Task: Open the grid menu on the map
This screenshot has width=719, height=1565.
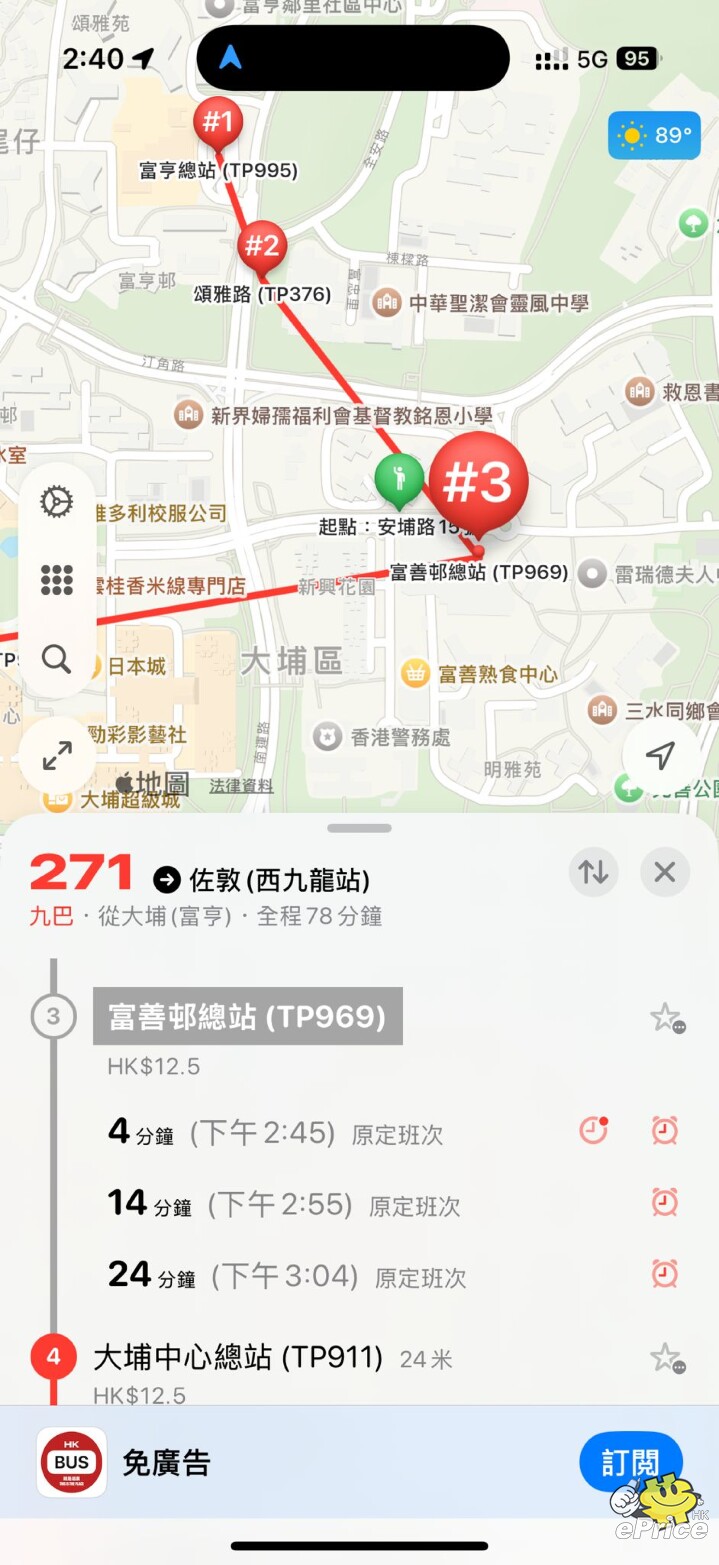Action: tap(56, 580)
